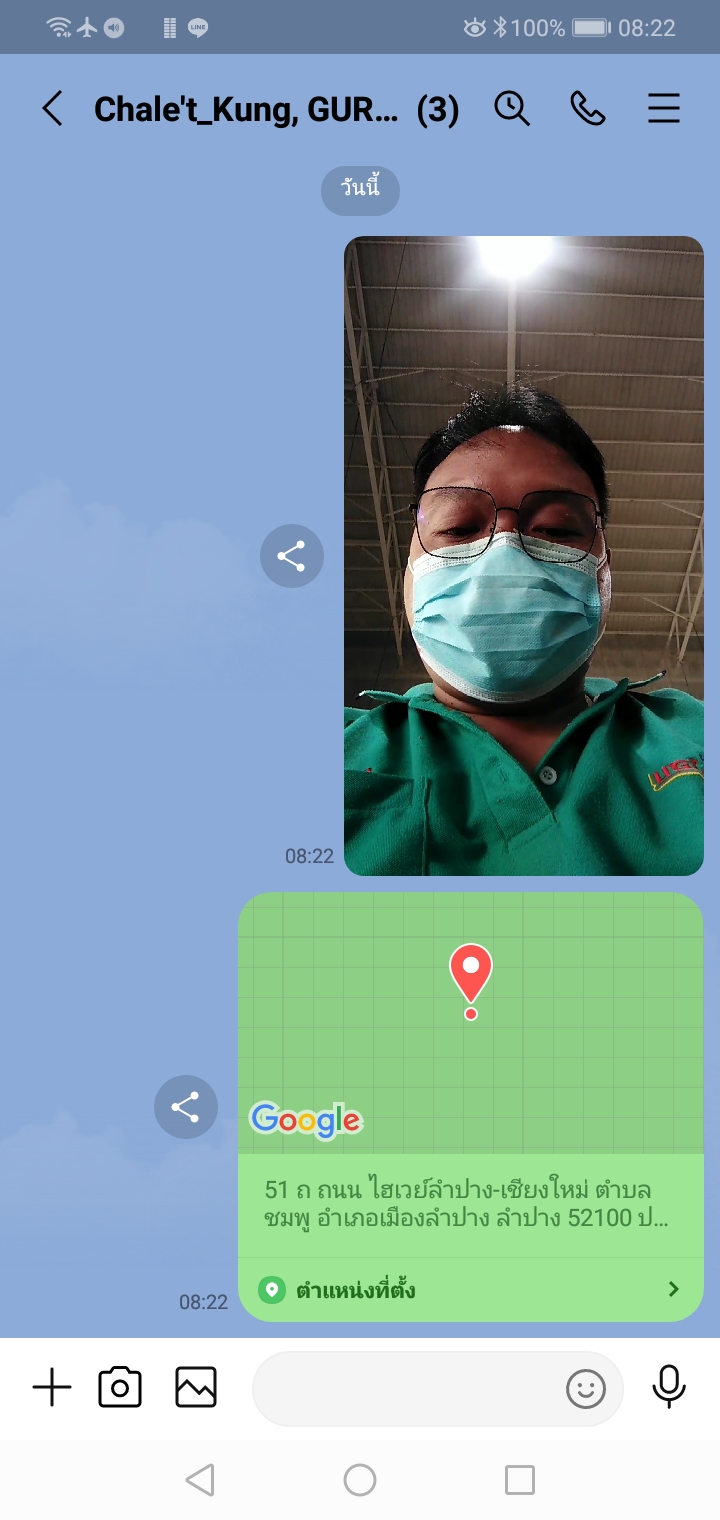Open the sent selfie photo

(523, 555)
